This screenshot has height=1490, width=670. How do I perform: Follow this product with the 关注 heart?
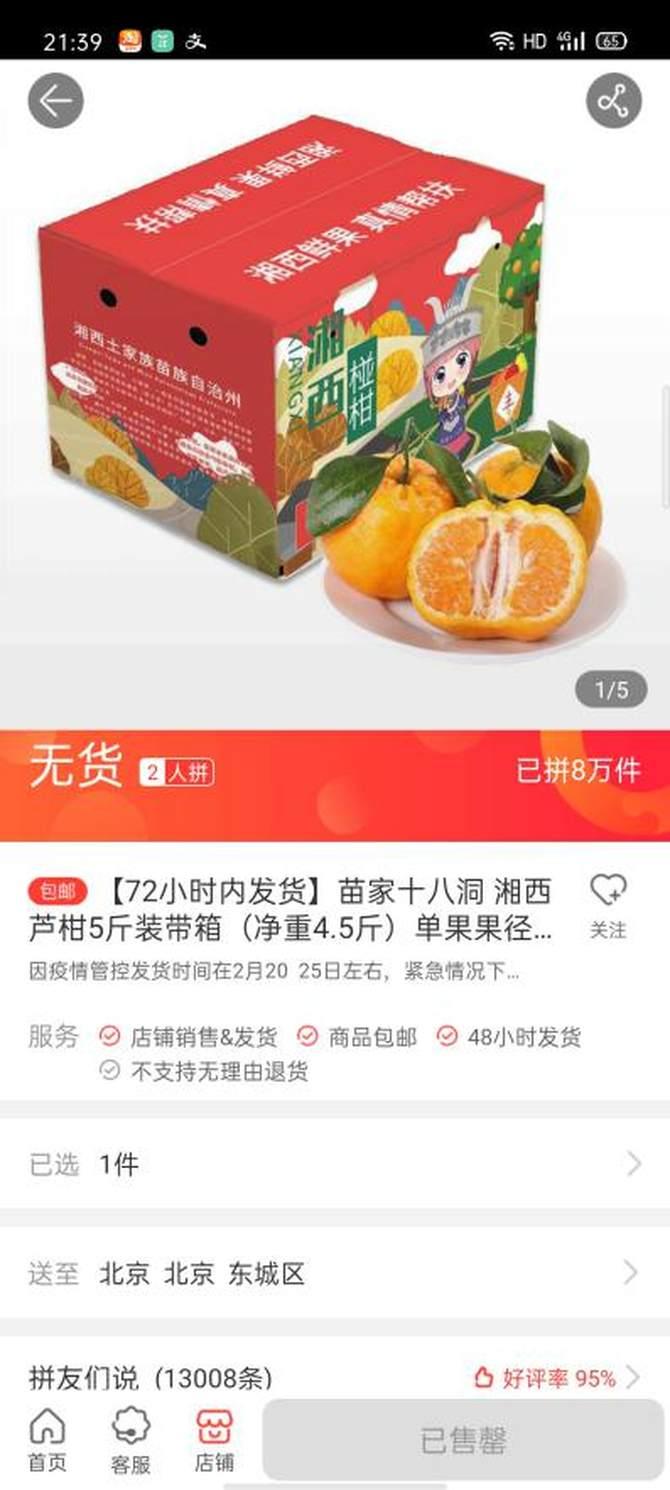pos(607,905)
